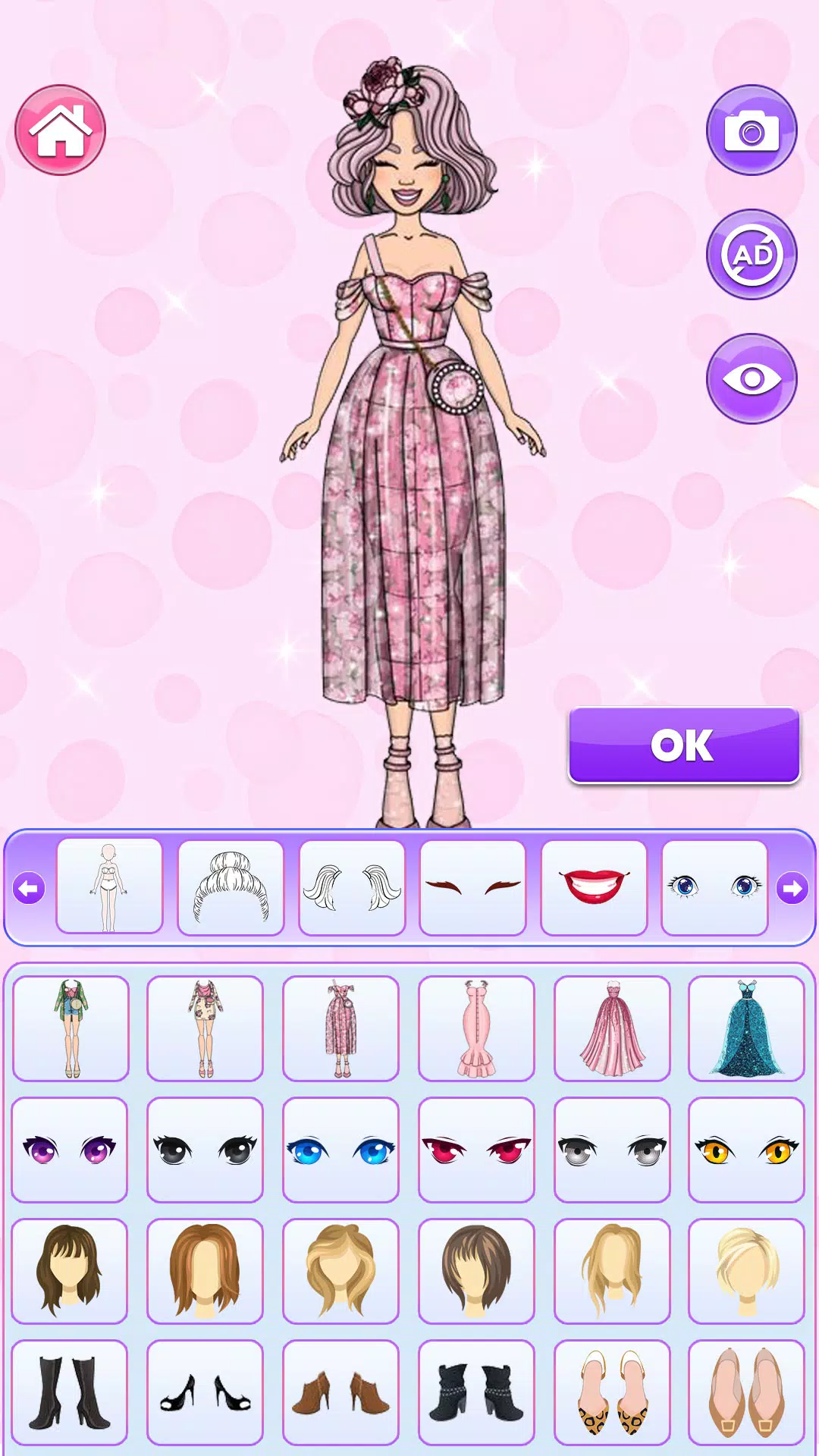Toggle the eye preview button

(751, 378)
